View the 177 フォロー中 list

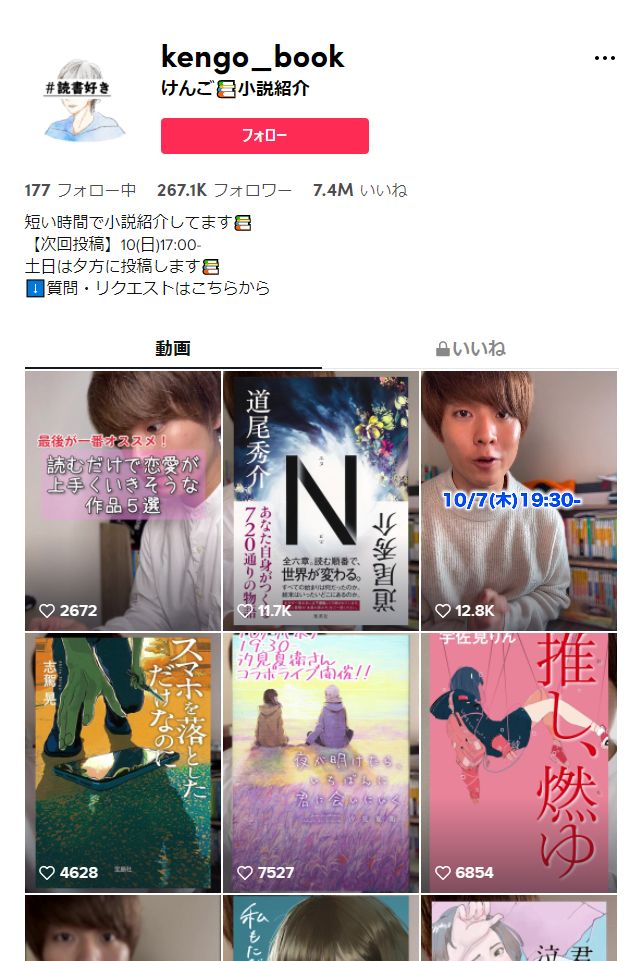click(x=80, y=190)
